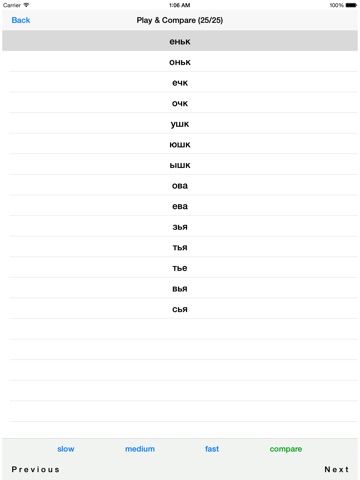Select the ушк entry

coord(180,124)
